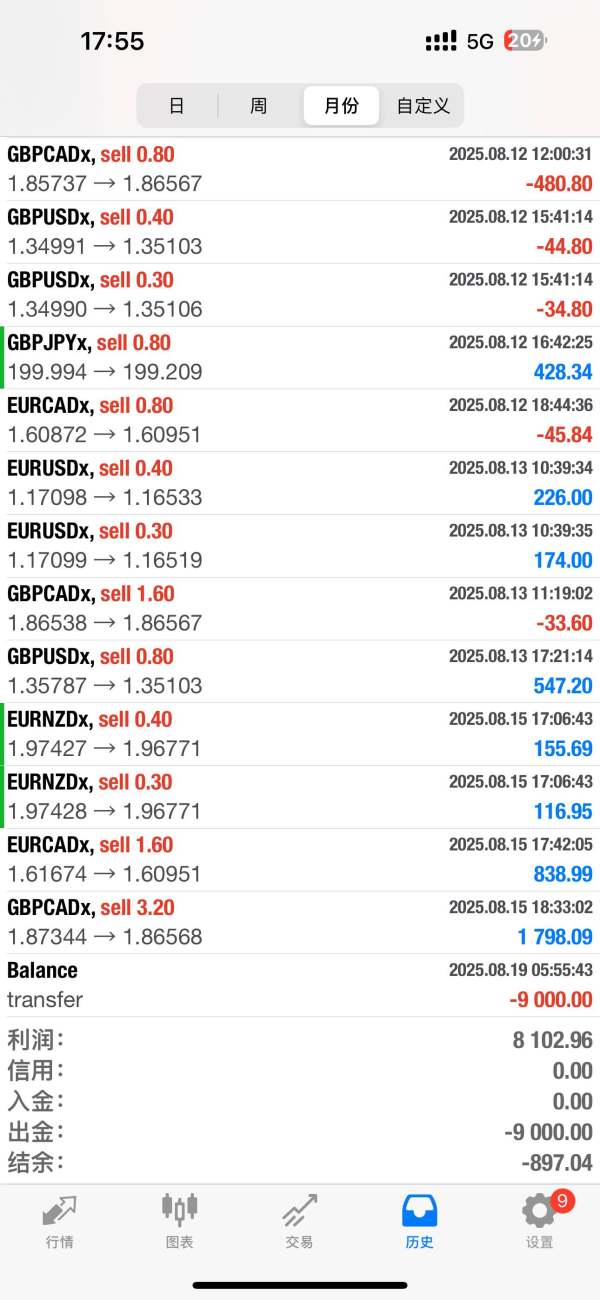Select the 周 (week) period
This screenshot has width=600, height=1300.
259,106
